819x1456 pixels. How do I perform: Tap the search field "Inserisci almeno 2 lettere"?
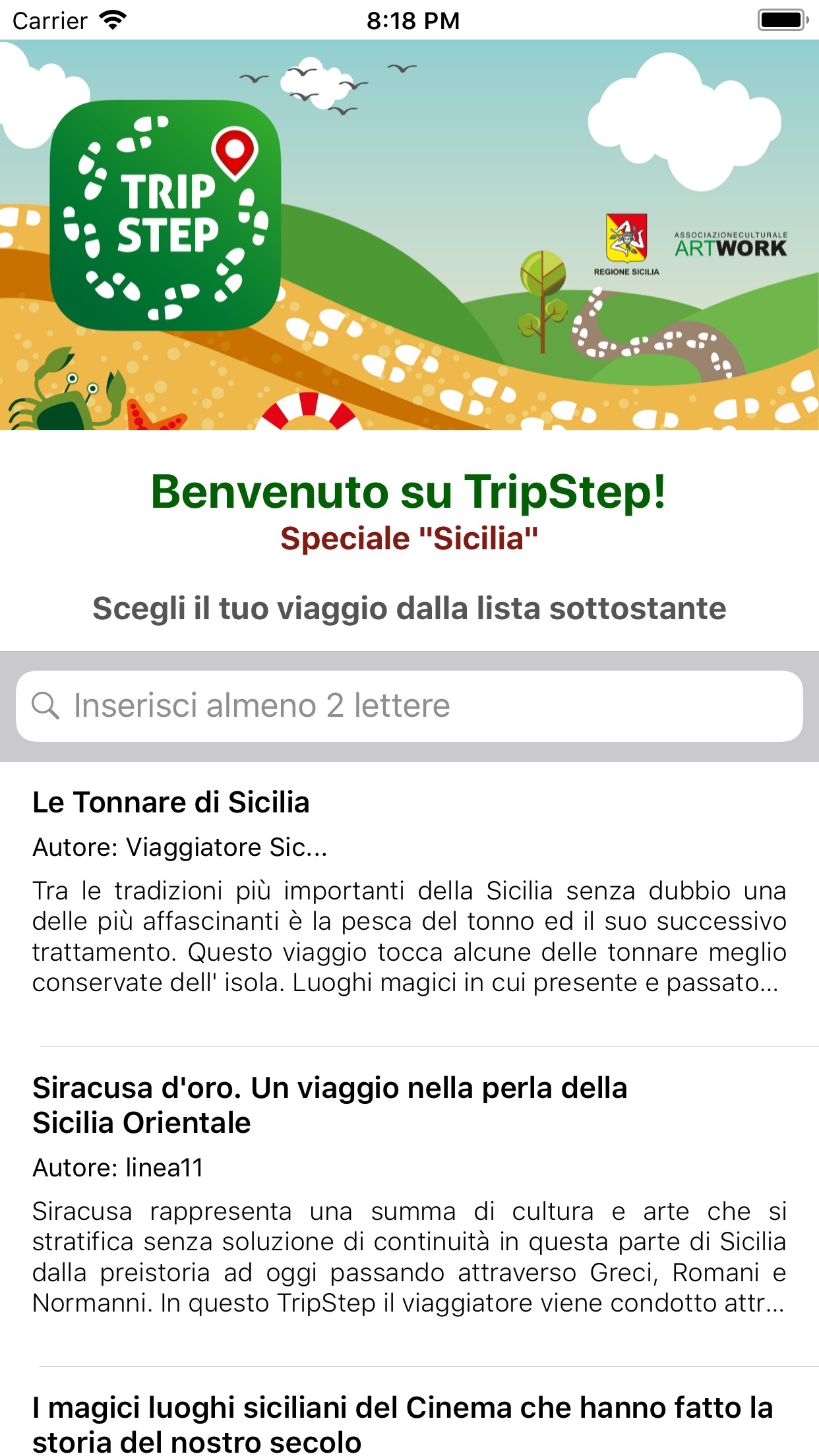[409, 706]
